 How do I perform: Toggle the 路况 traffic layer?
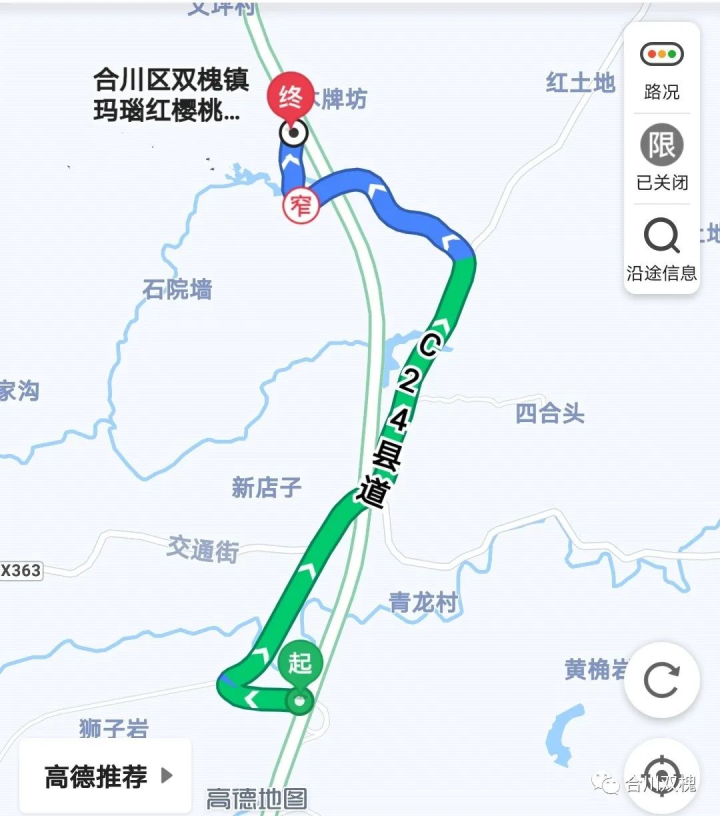tap(661, 68)
